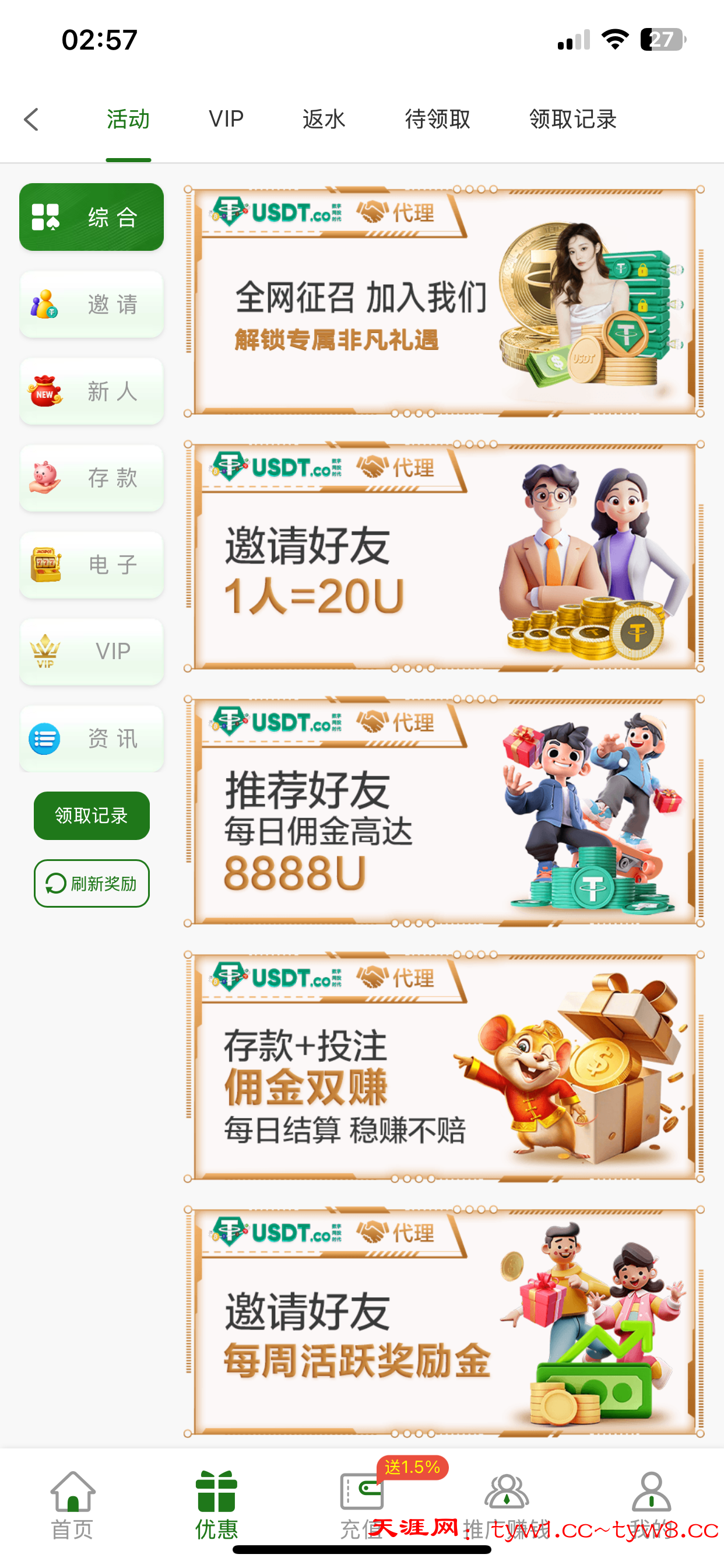
Task: Open the 全网征召 加入我们 banner
Action: click(x=444, y=302)
